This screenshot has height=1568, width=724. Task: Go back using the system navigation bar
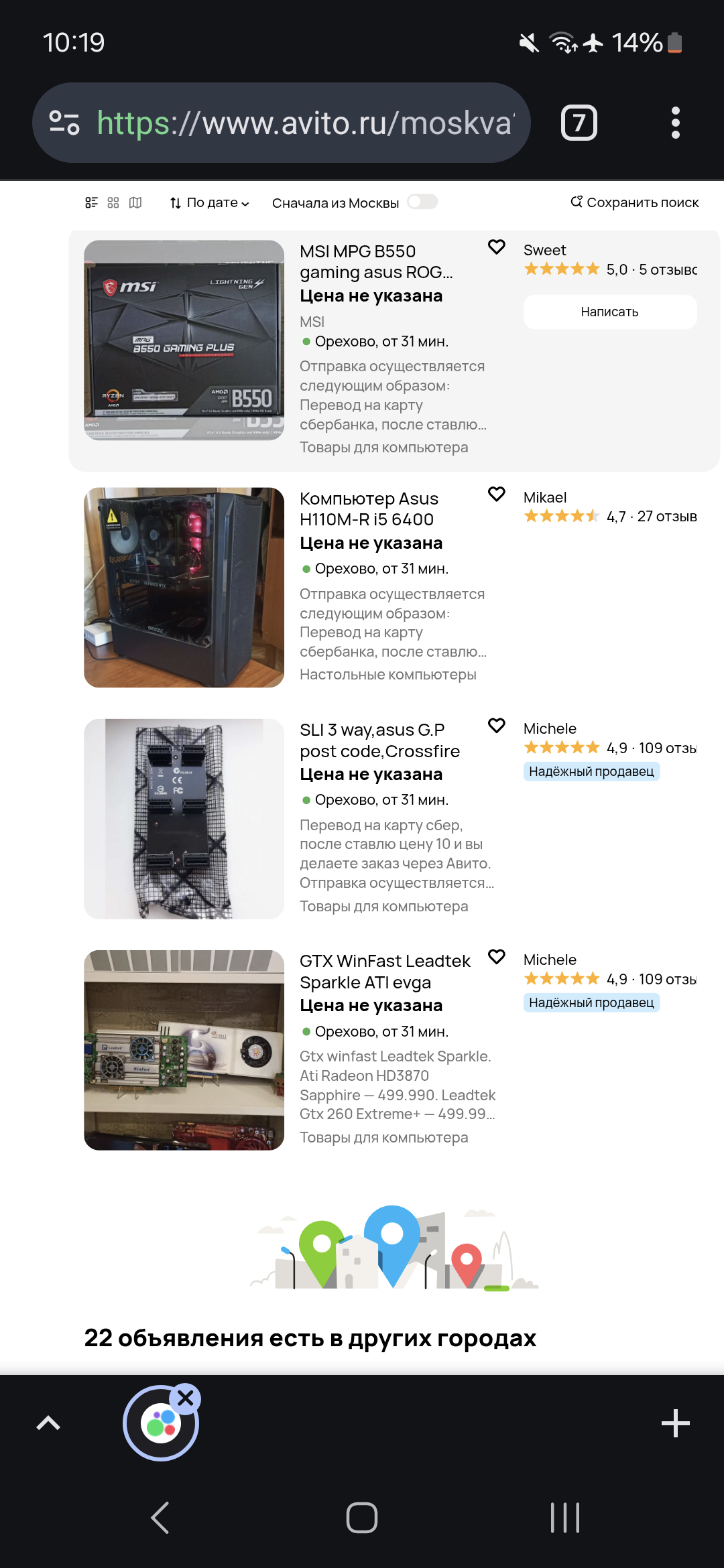pos(160,1518)
